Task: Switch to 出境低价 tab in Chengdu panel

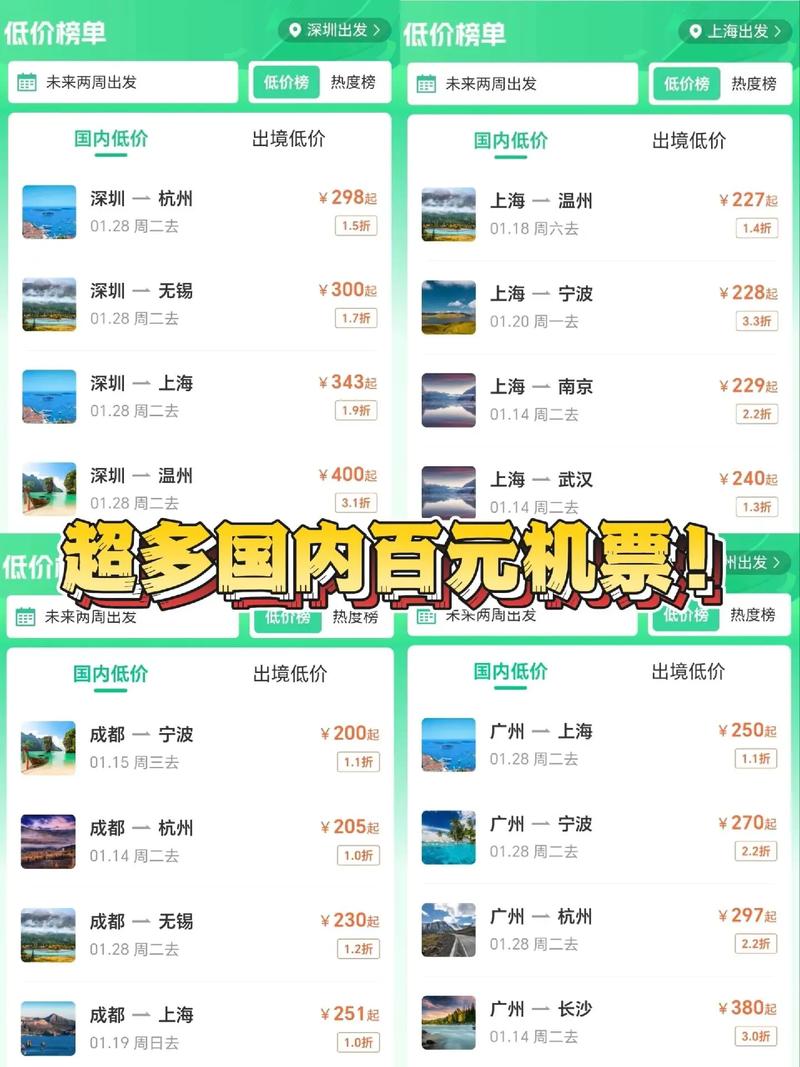Action: [290, 675]
